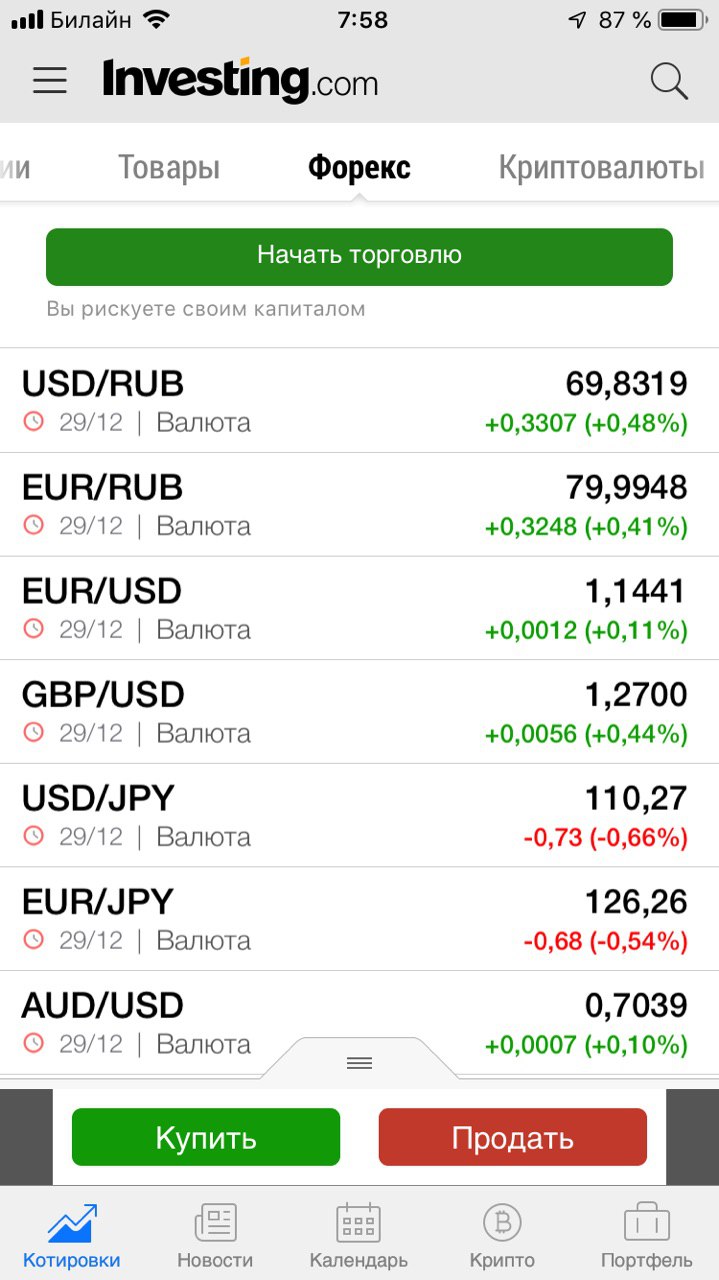Select the Форекс tab
The width and height of the screenshot is (719, 1280).
(x=359, y=168)
